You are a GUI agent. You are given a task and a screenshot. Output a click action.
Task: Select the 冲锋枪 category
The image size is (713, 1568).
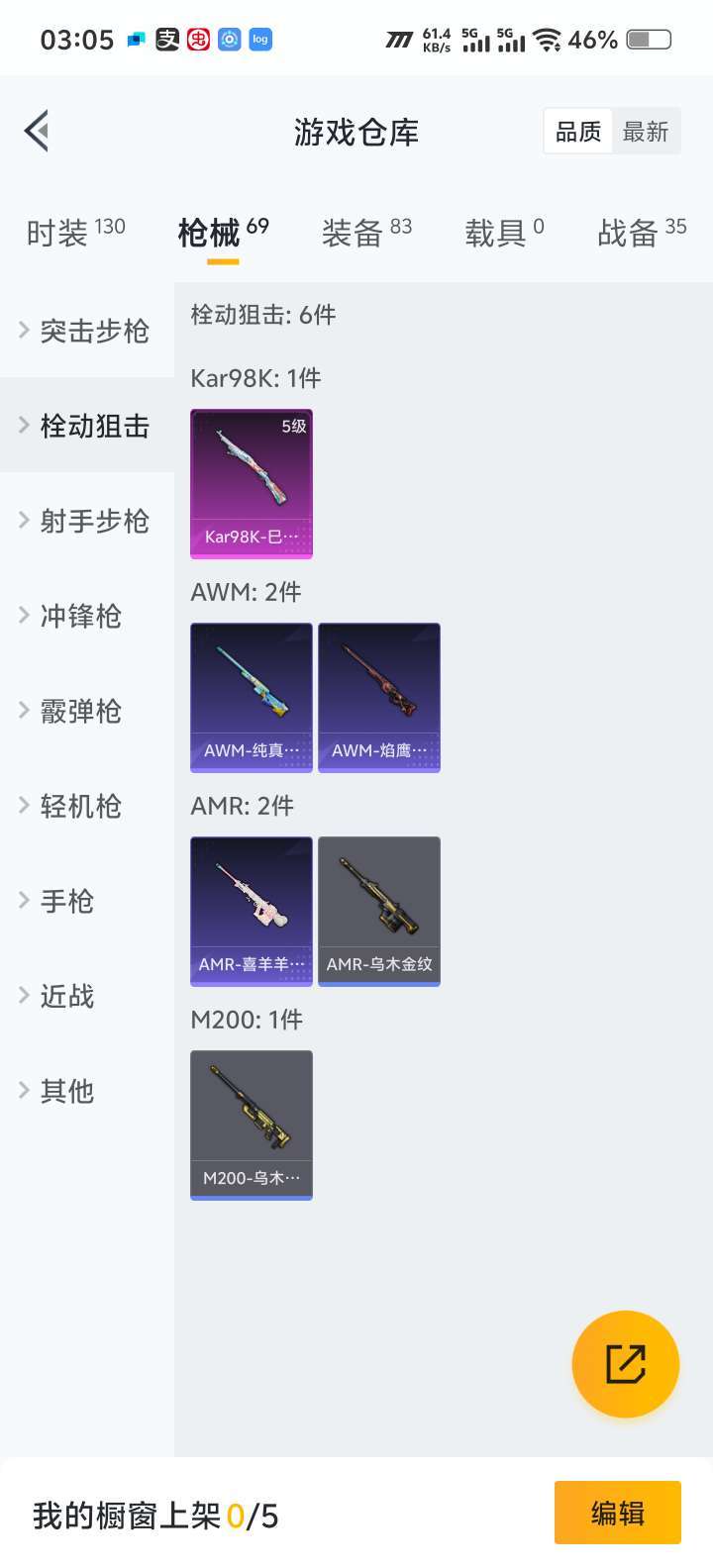tap(87, 616)
